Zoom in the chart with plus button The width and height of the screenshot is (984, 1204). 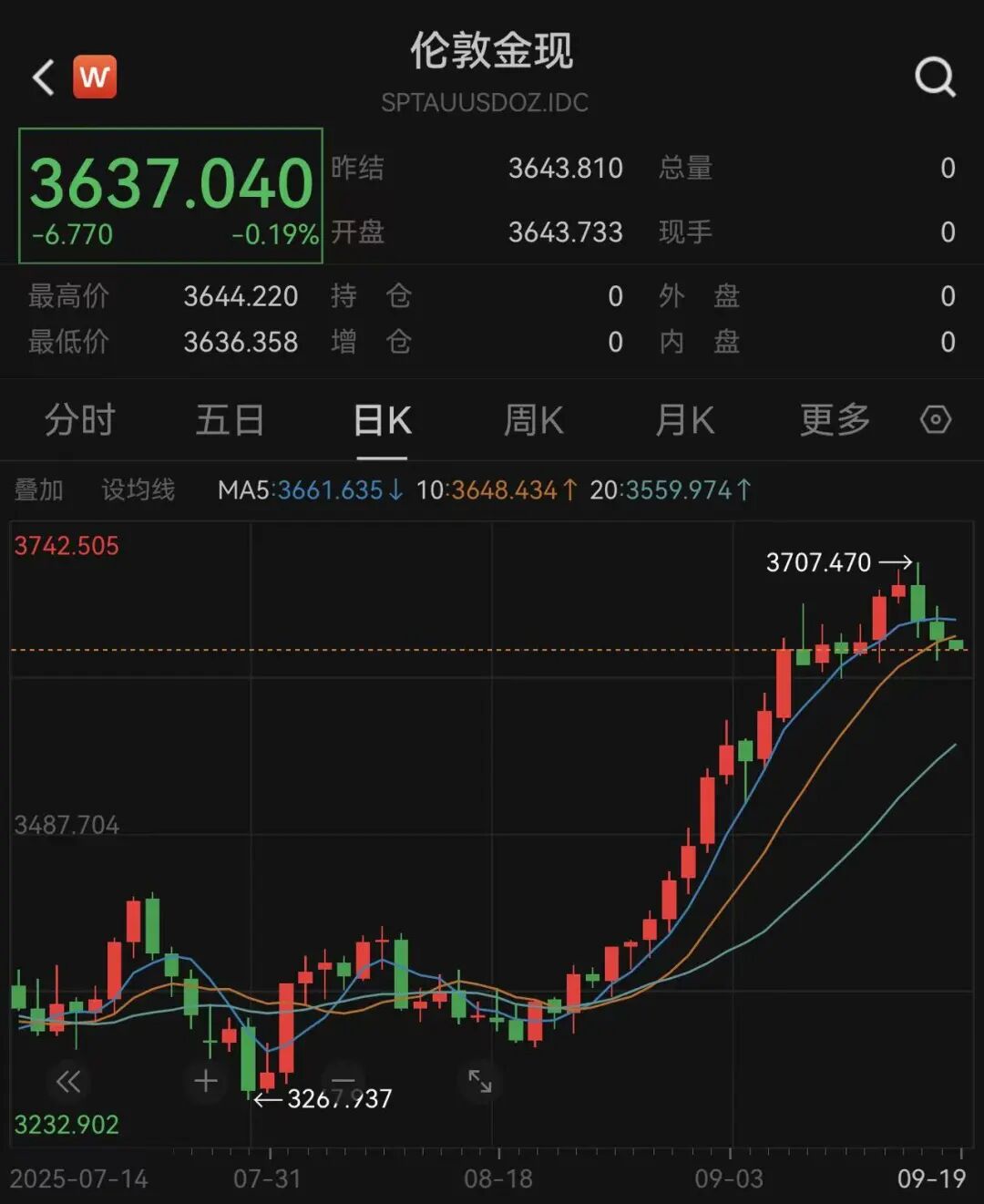tap(206, 1081)
